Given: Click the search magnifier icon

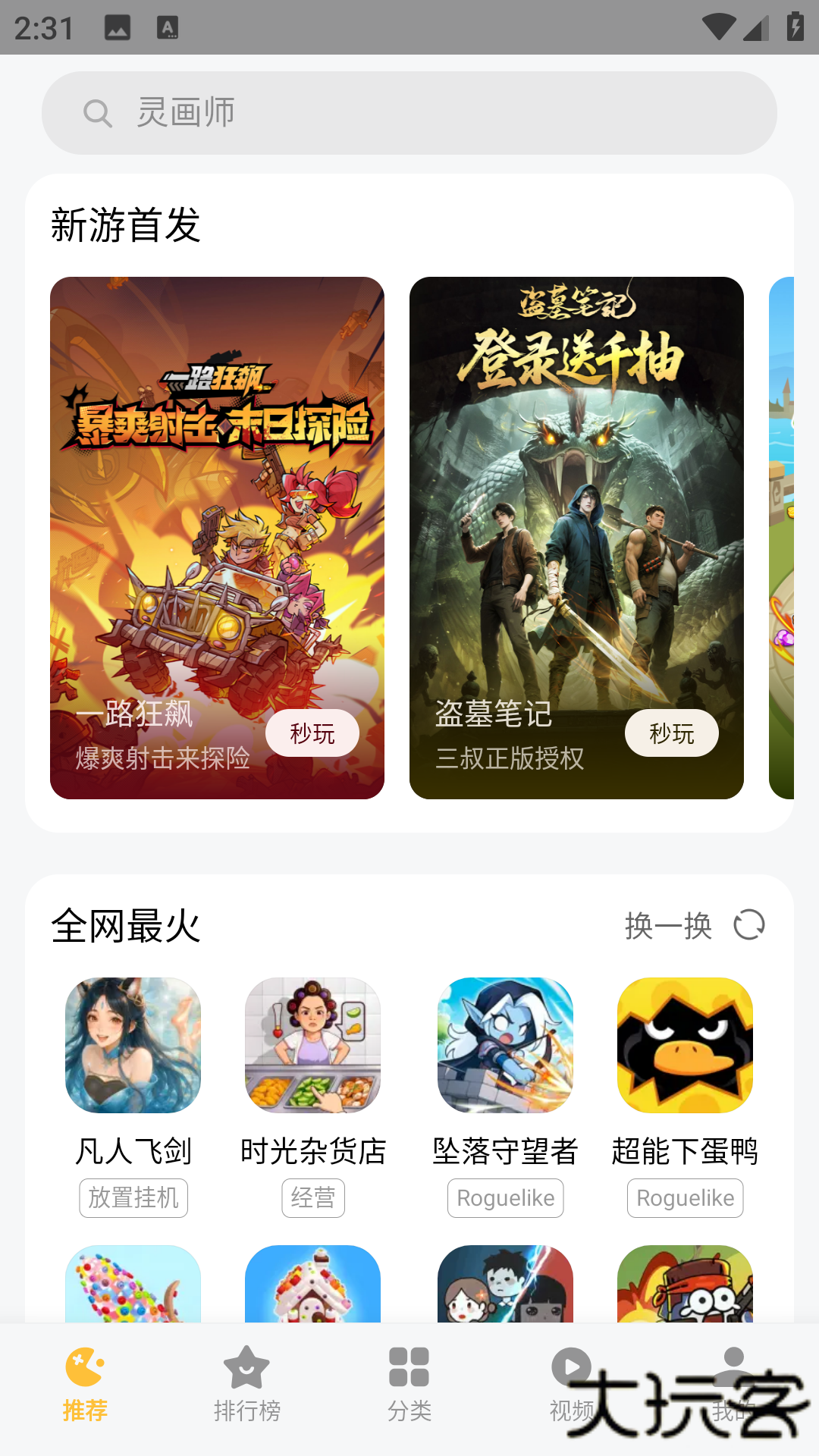Looking at the screenshot, I should click(x=98, y=111).
